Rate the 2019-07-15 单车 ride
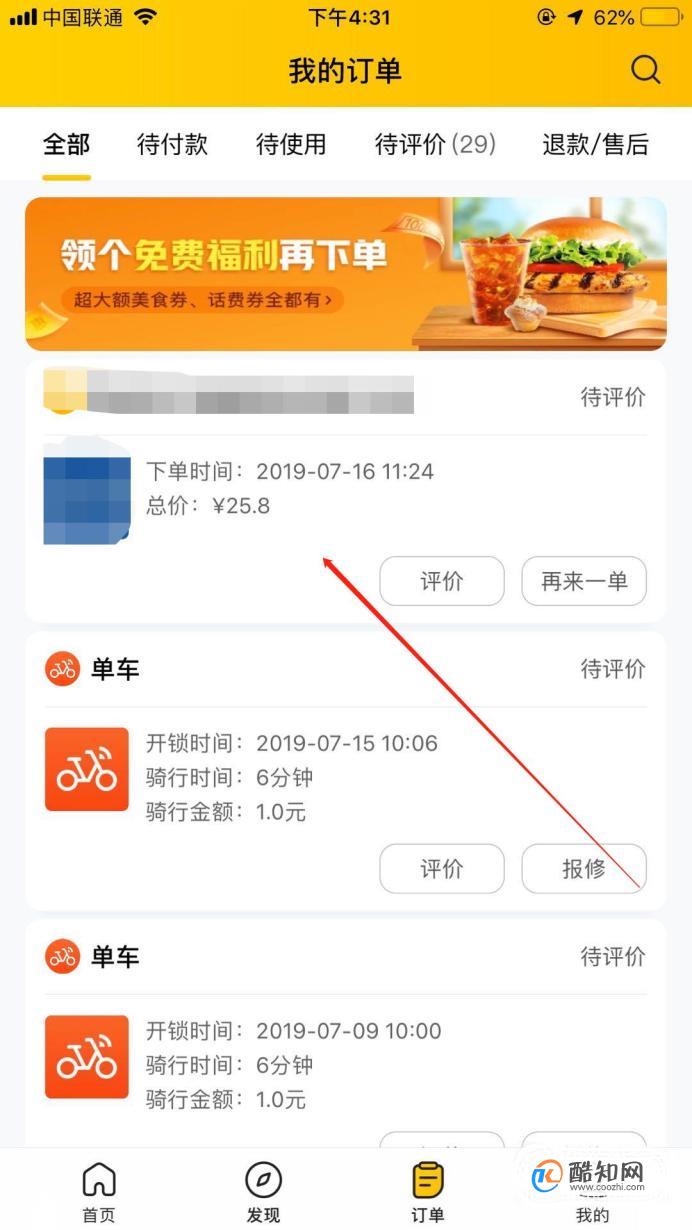The width and height of the screenshot is (692, 1230). pyautogui.click(x=441, y=869)
